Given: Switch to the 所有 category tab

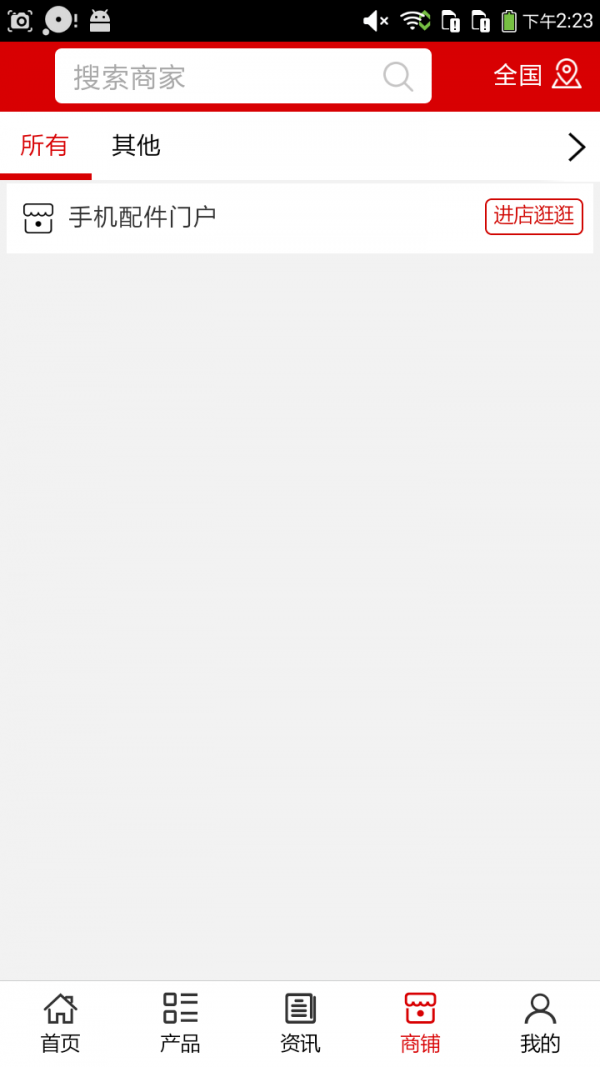Looking at the screenshot, I should [45, 146].
